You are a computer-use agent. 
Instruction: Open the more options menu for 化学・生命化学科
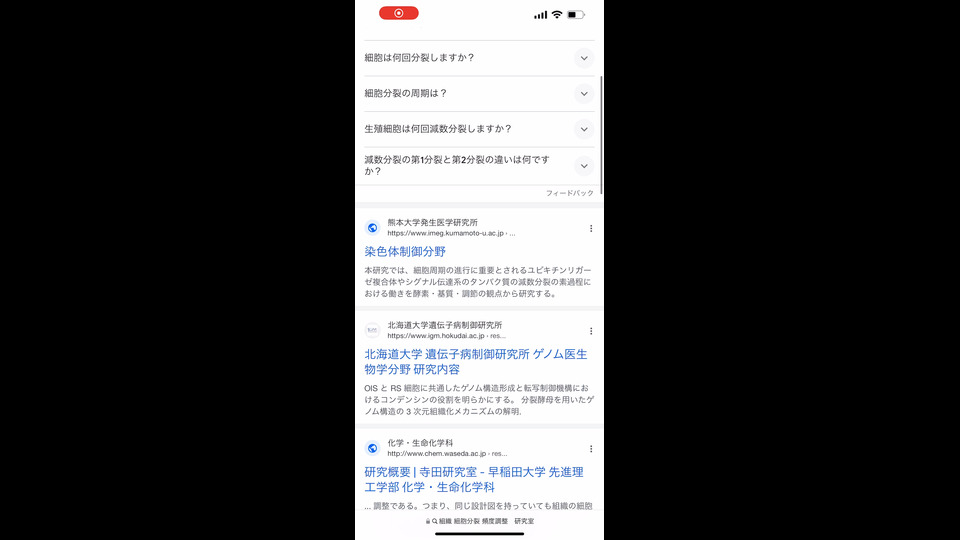coord(591,449)
